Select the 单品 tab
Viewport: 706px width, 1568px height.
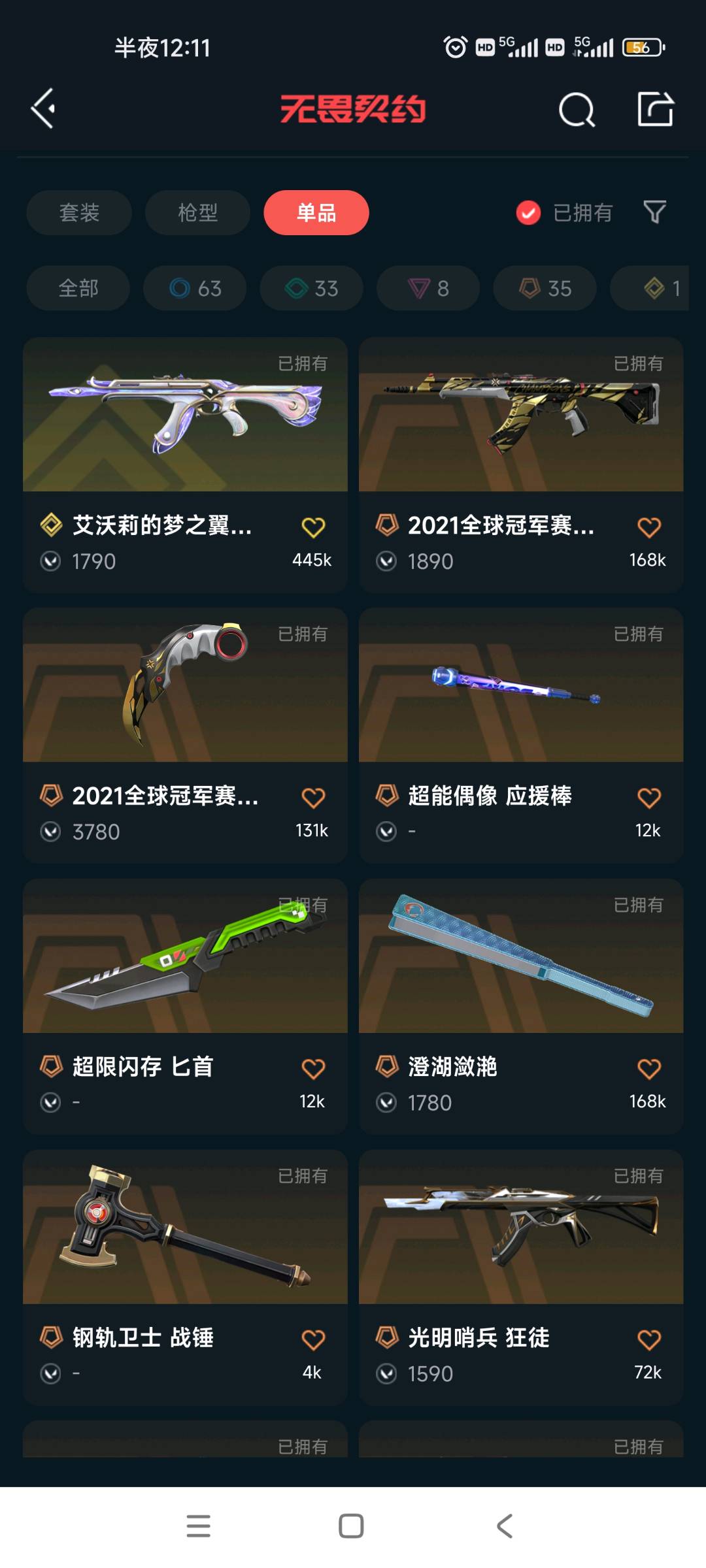click(316, 212)
